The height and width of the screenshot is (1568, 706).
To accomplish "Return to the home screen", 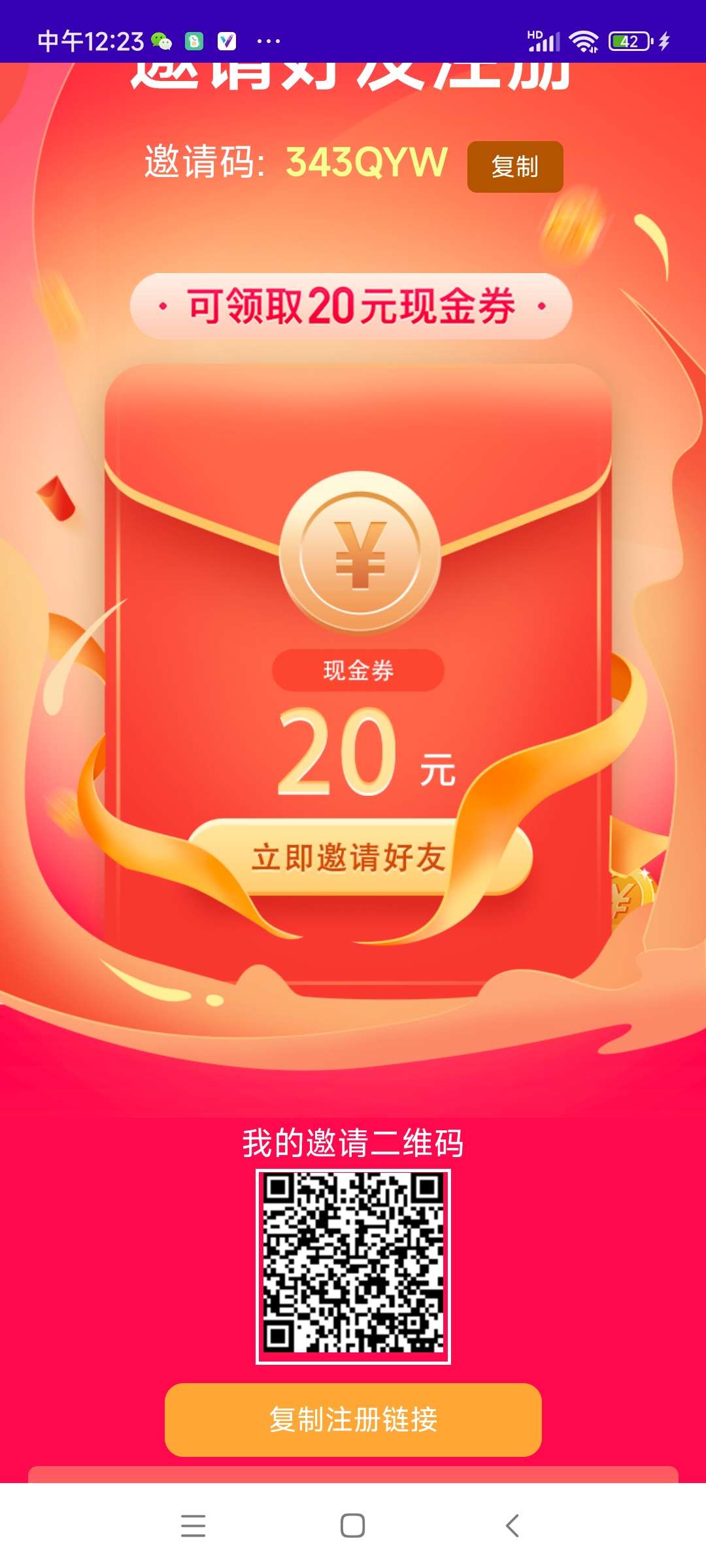I will pyautogui.click(x=353, y=1526).
